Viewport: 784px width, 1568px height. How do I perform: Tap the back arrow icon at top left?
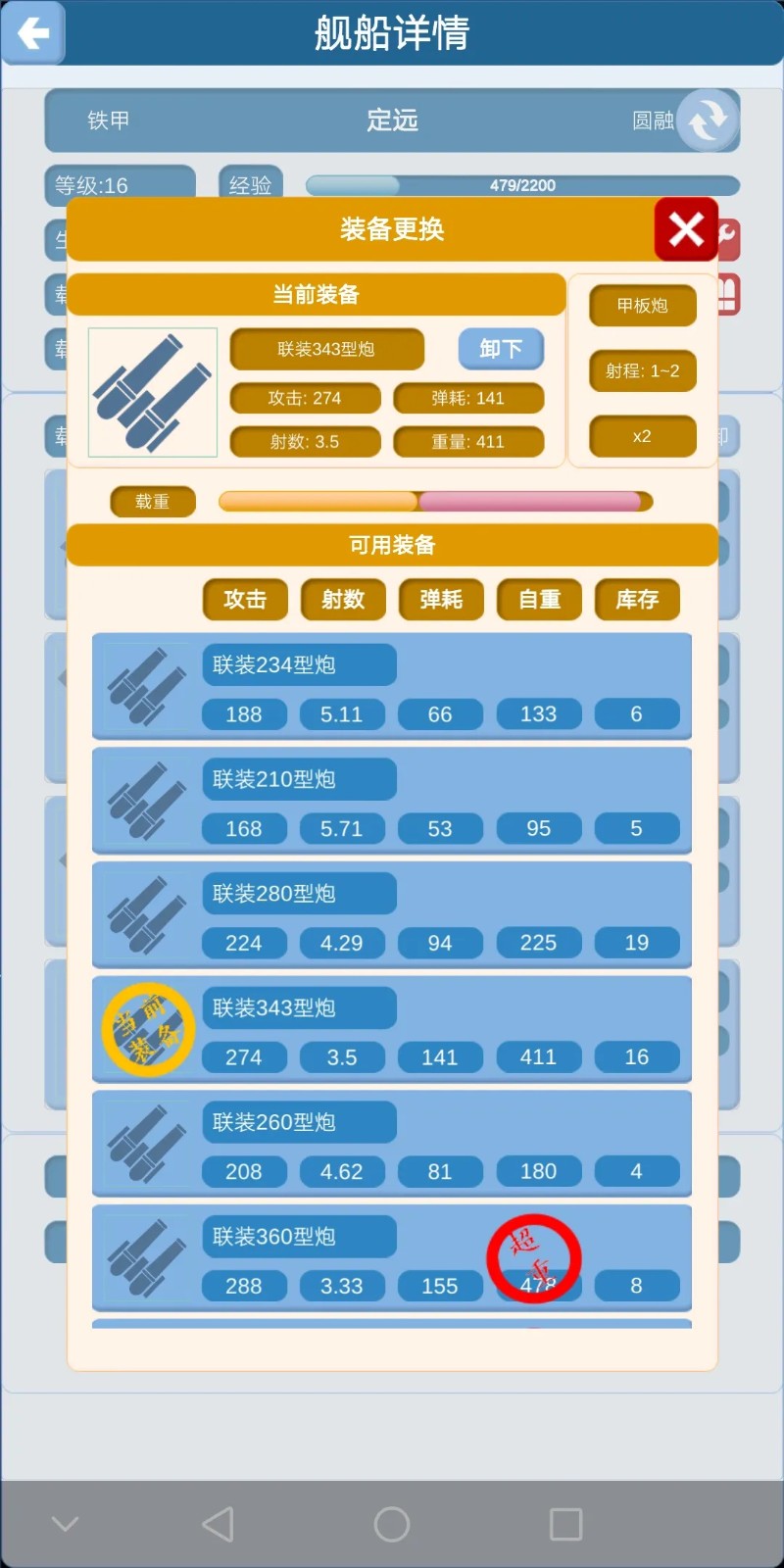32,32
